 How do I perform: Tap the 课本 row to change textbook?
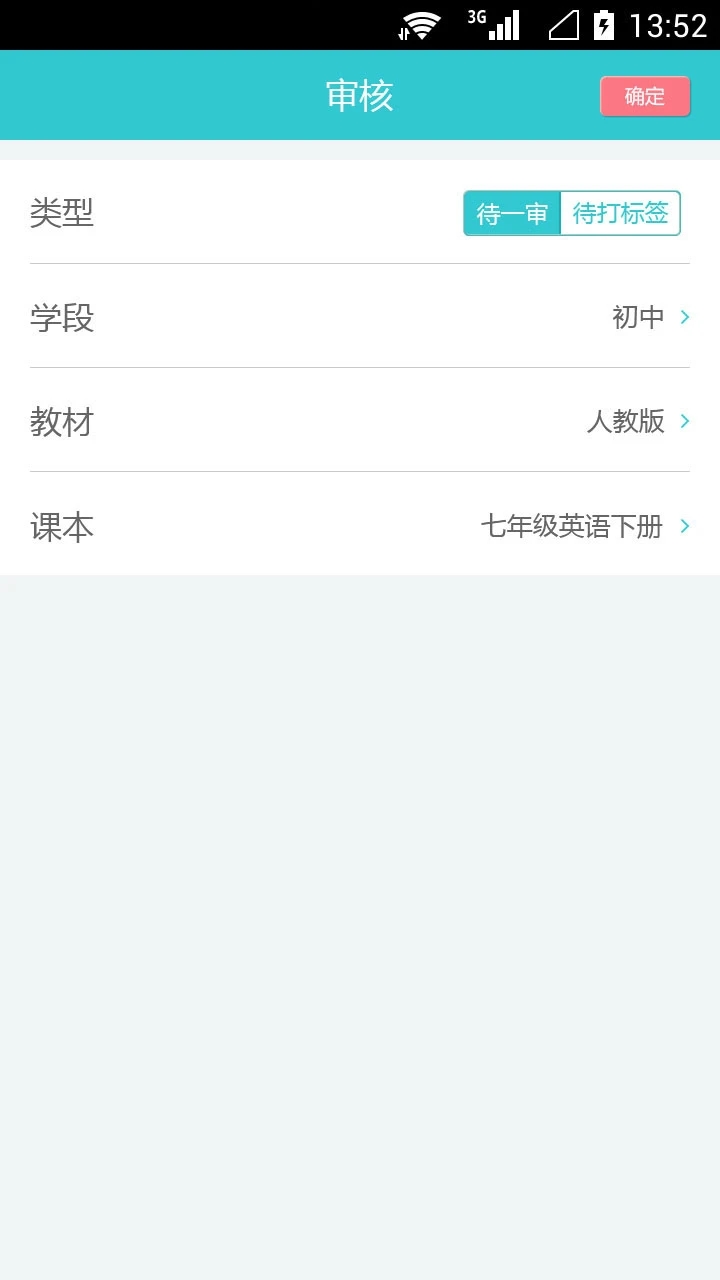[62, 525]
